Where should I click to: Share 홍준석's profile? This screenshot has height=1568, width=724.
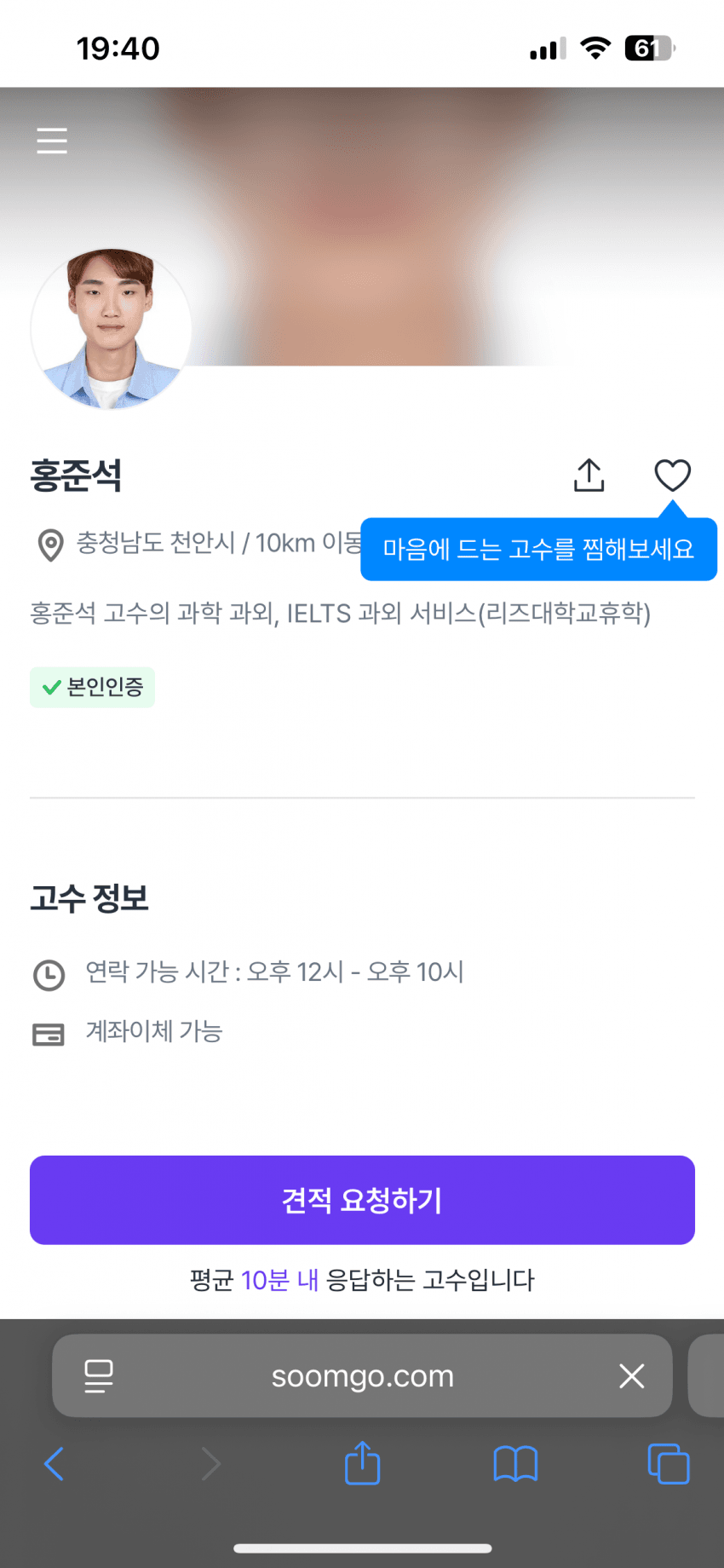[x=589, y=476]
